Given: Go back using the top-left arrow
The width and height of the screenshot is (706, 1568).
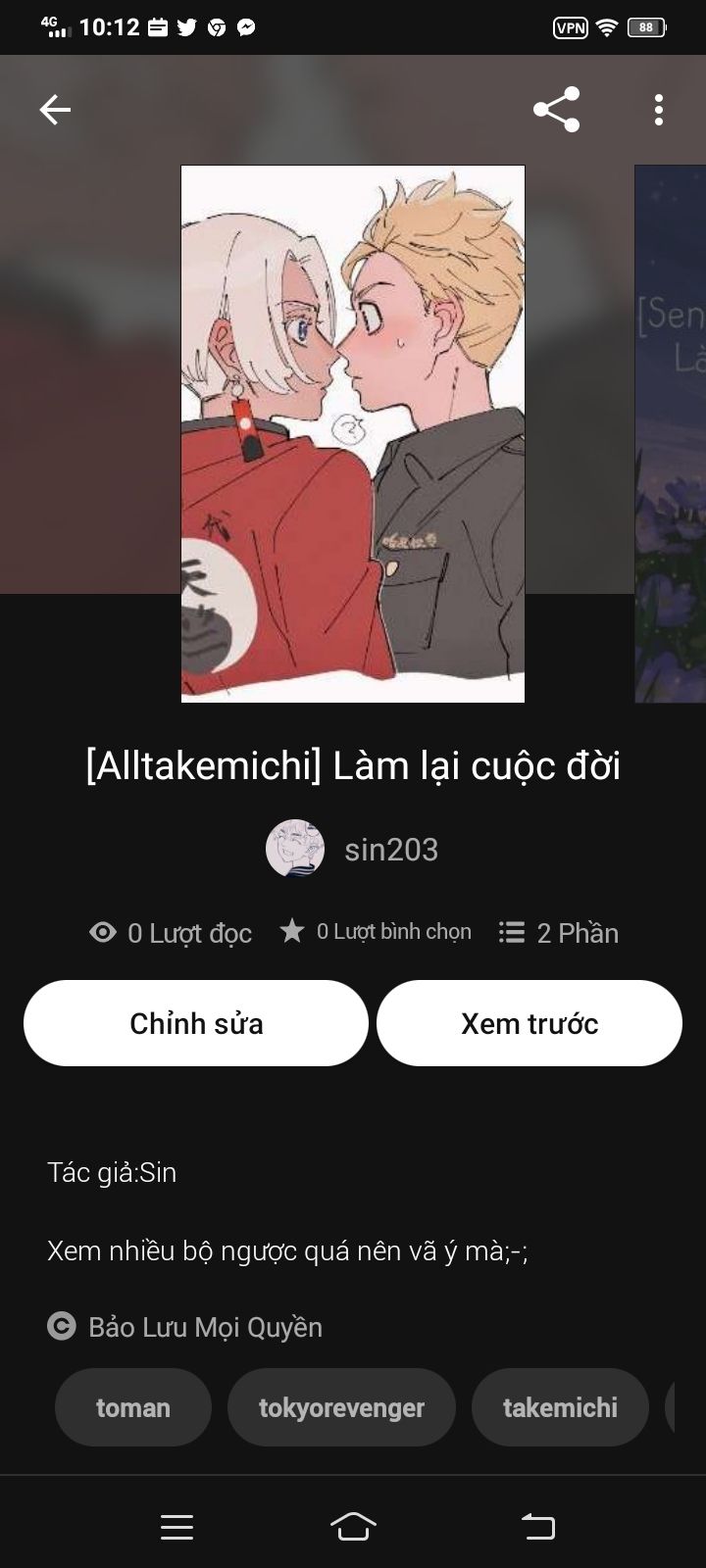Looking at the screenshot, I should coord(55,110).
